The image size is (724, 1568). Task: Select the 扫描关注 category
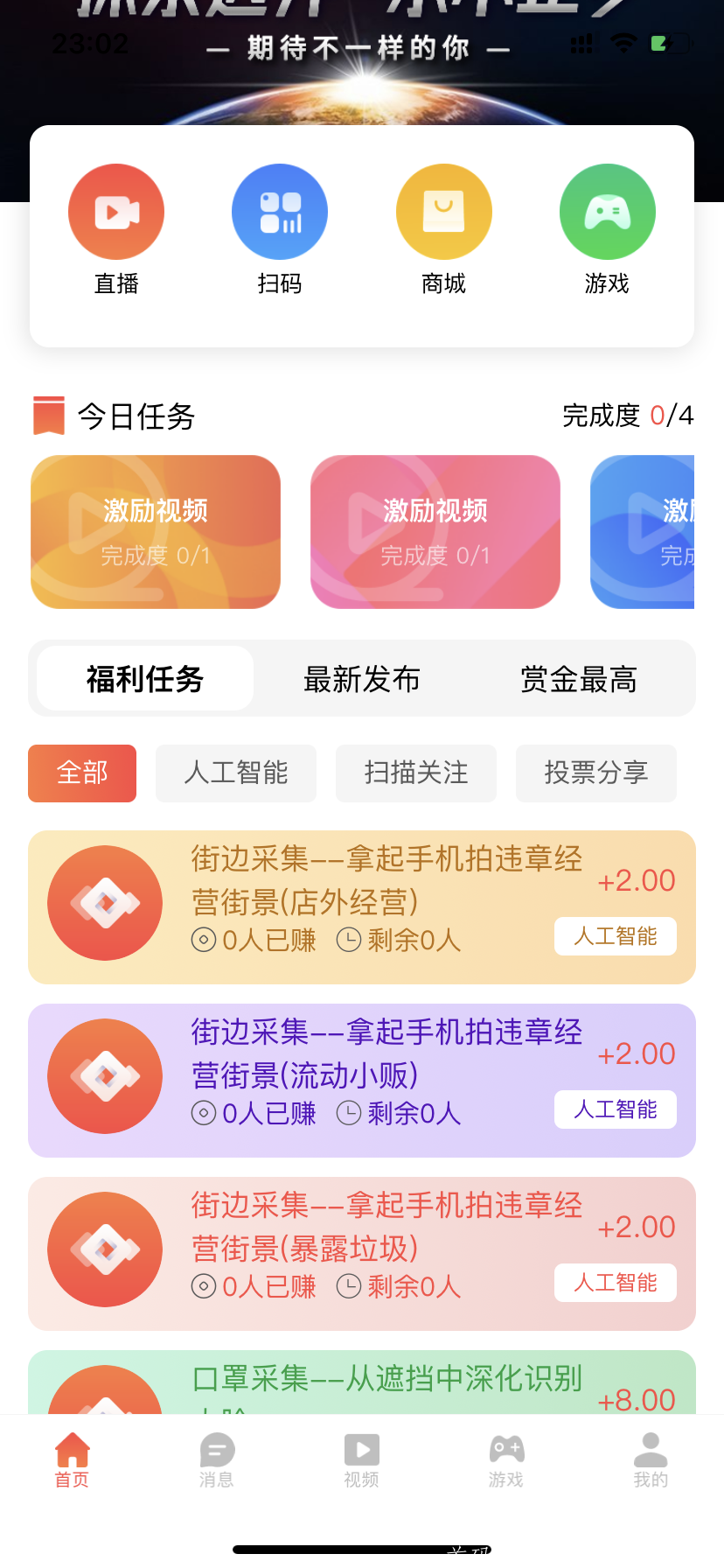415,773
